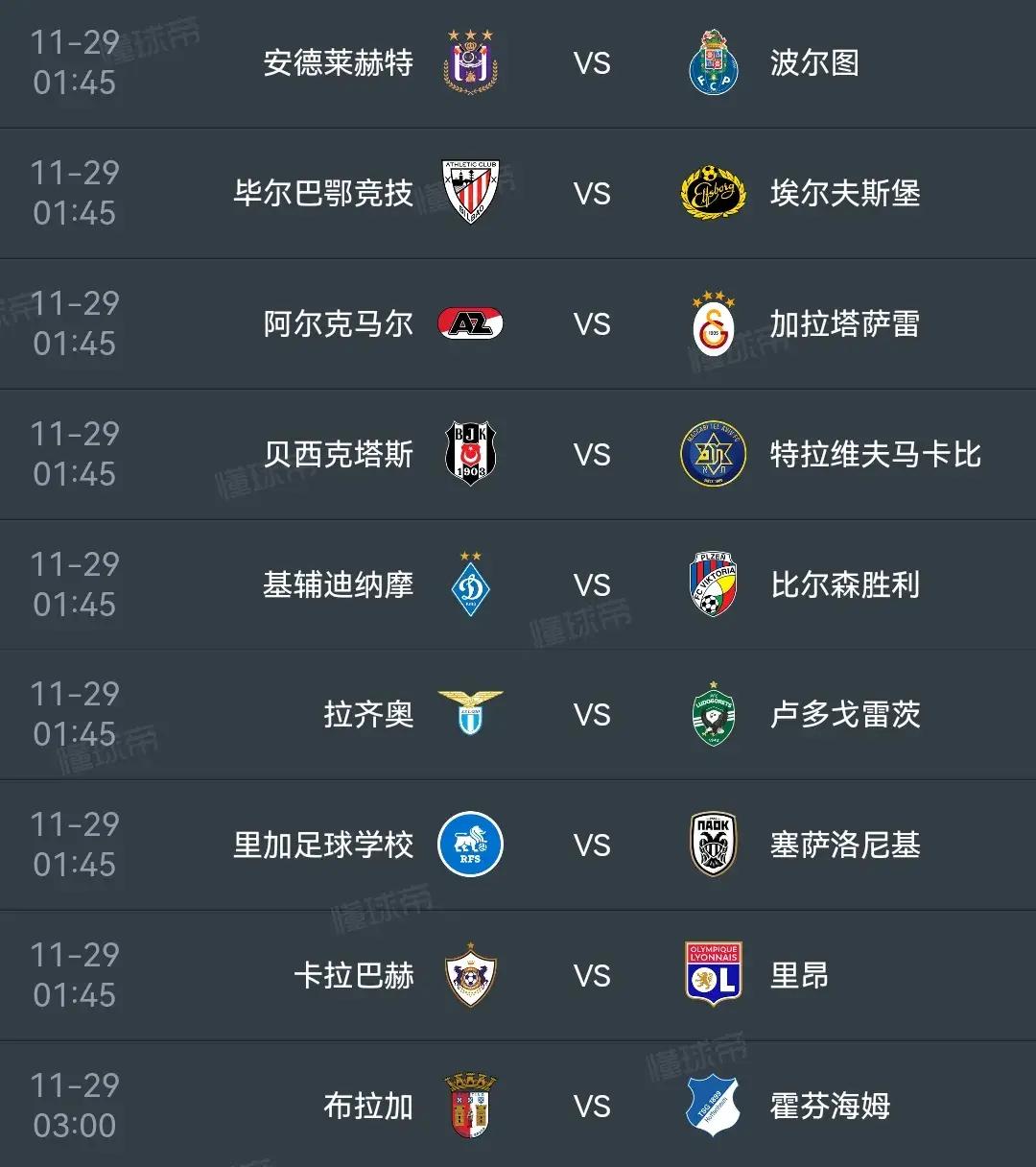Select the Dynamo Kyiv (基辅迪纳摩) vs Viktoria Plzen (比尔森胜利) match
The width and height of the screenshot is (1036, 1167).
592,585
